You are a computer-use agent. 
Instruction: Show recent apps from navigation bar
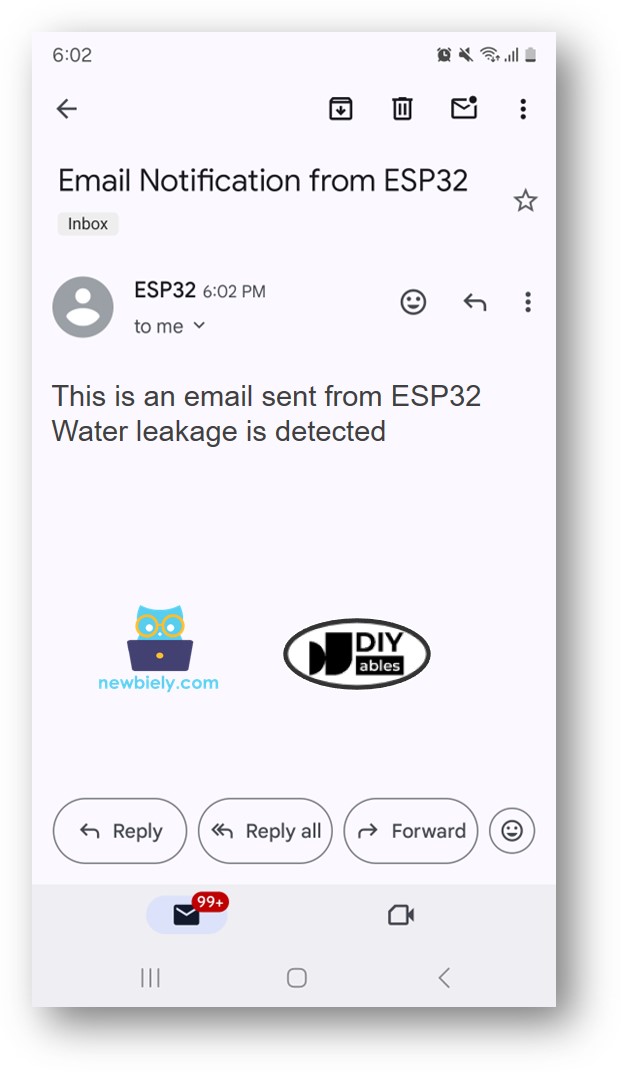151,978
